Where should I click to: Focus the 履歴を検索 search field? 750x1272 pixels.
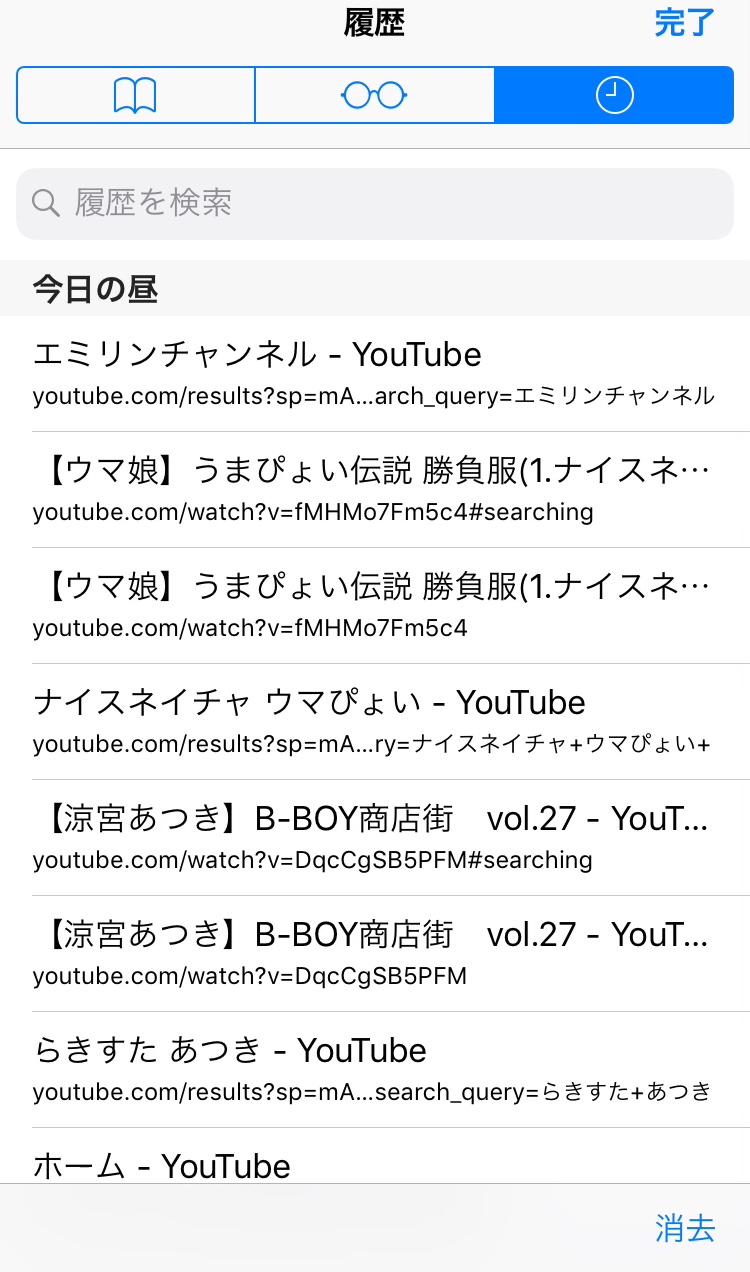click(375, 204)
